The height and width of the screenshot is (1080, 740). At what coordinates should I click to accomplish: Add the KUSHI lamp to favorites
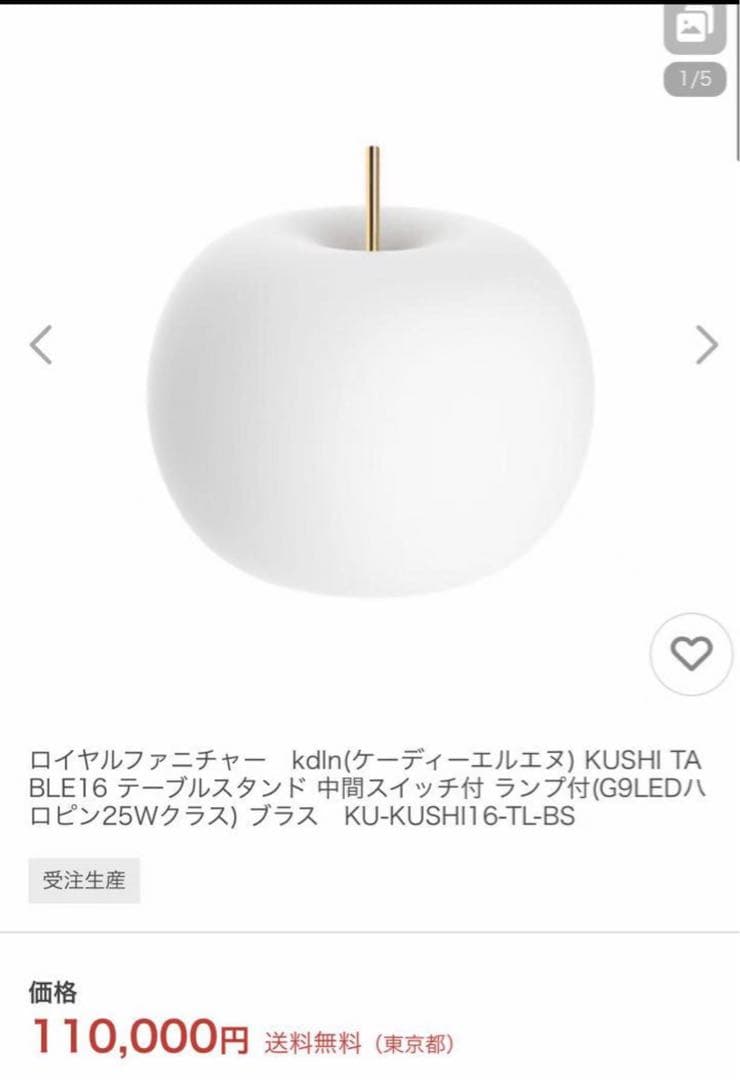691,654
